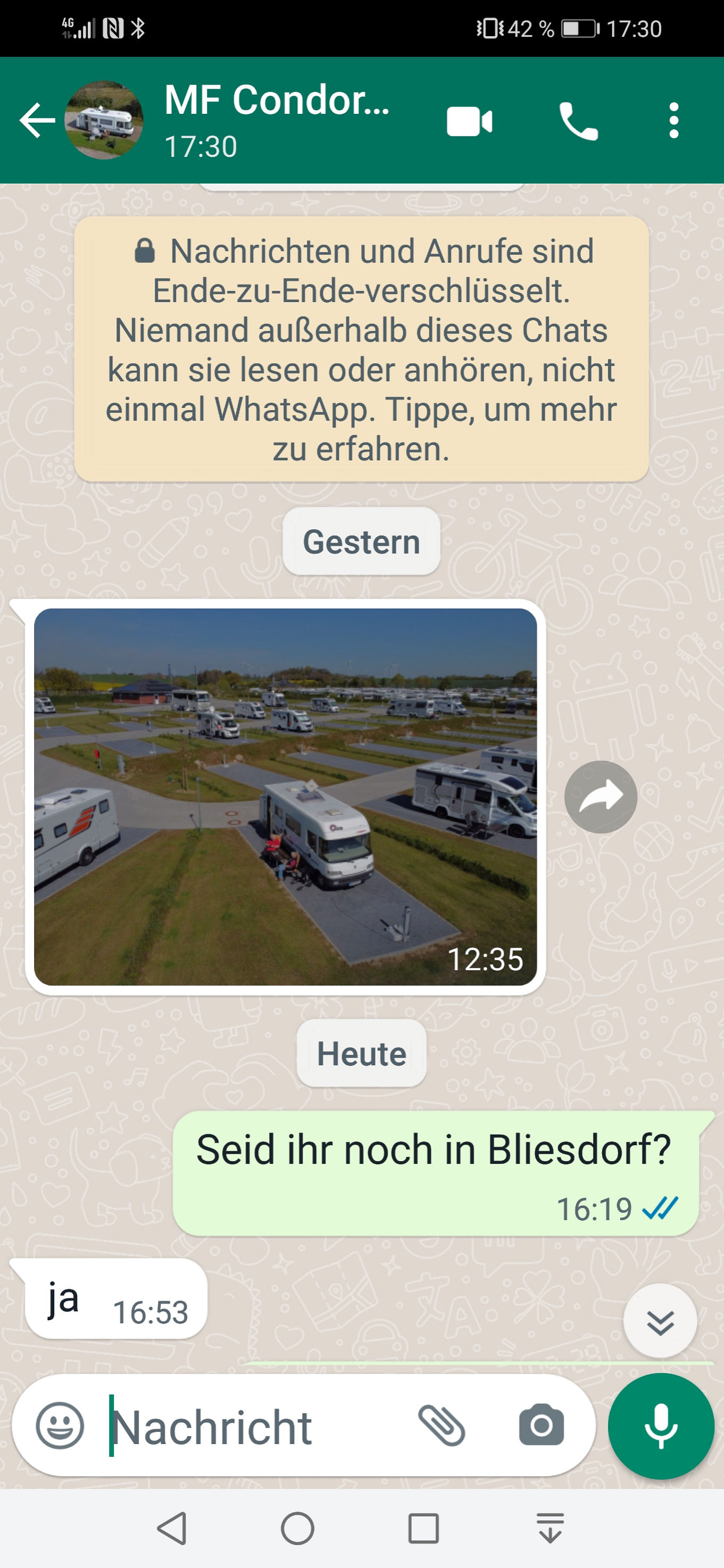Start a voice call with MF Condor
The width and height of the screenshot is (724, 1568).
click(x=578, y=121)
